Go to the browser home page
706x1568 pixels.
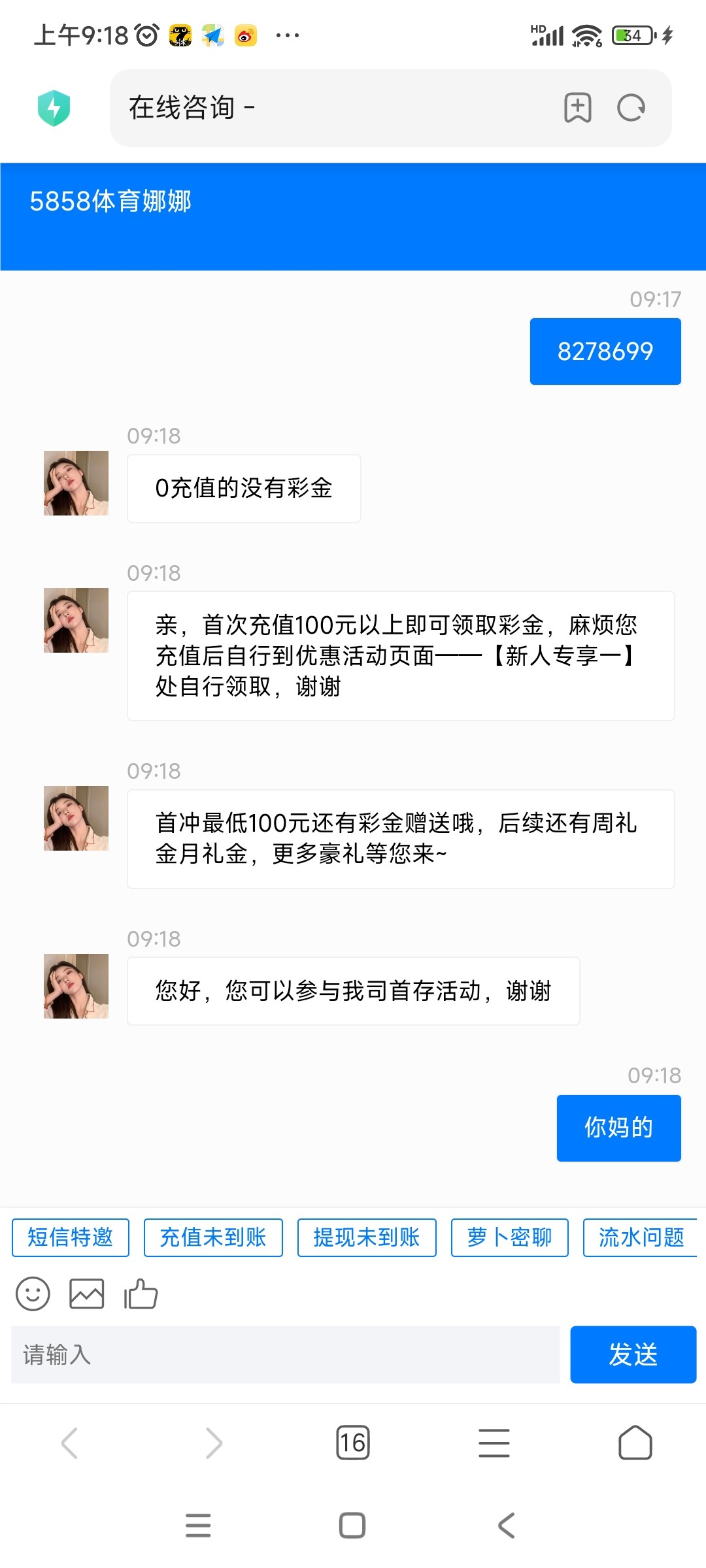(635, 1443)
